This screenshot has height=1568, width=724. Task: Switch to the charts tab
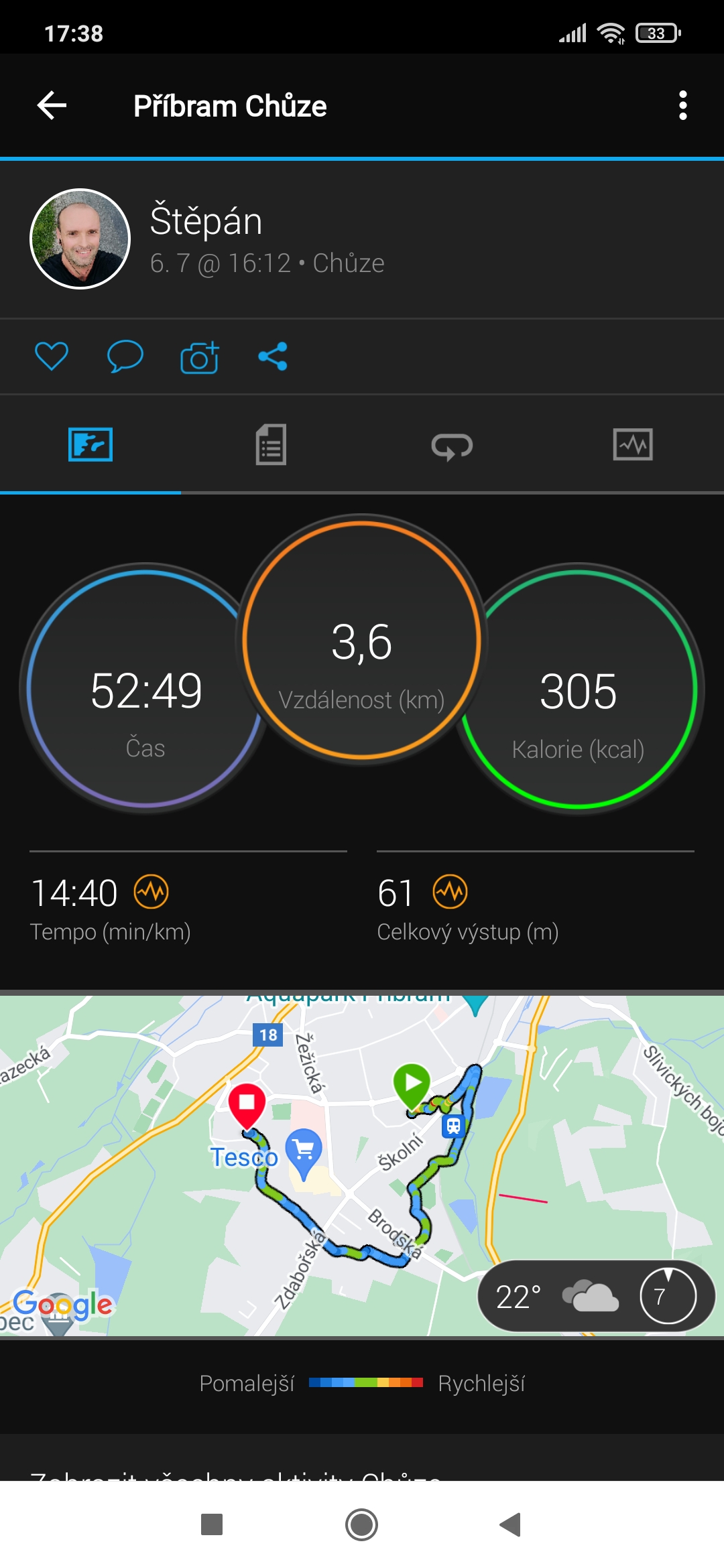633,445
